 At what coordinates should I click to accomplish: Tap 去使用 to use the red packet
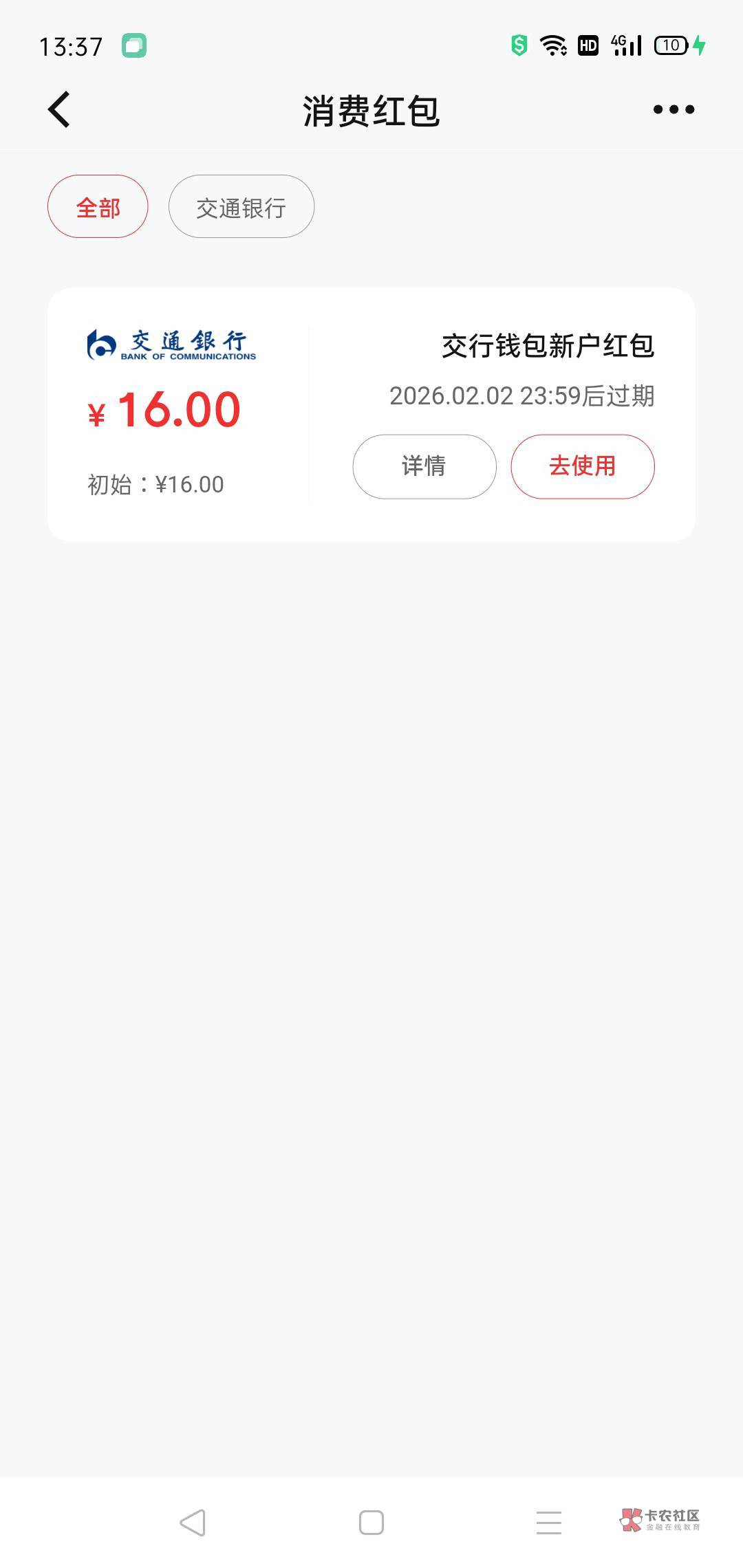[582, 466]
